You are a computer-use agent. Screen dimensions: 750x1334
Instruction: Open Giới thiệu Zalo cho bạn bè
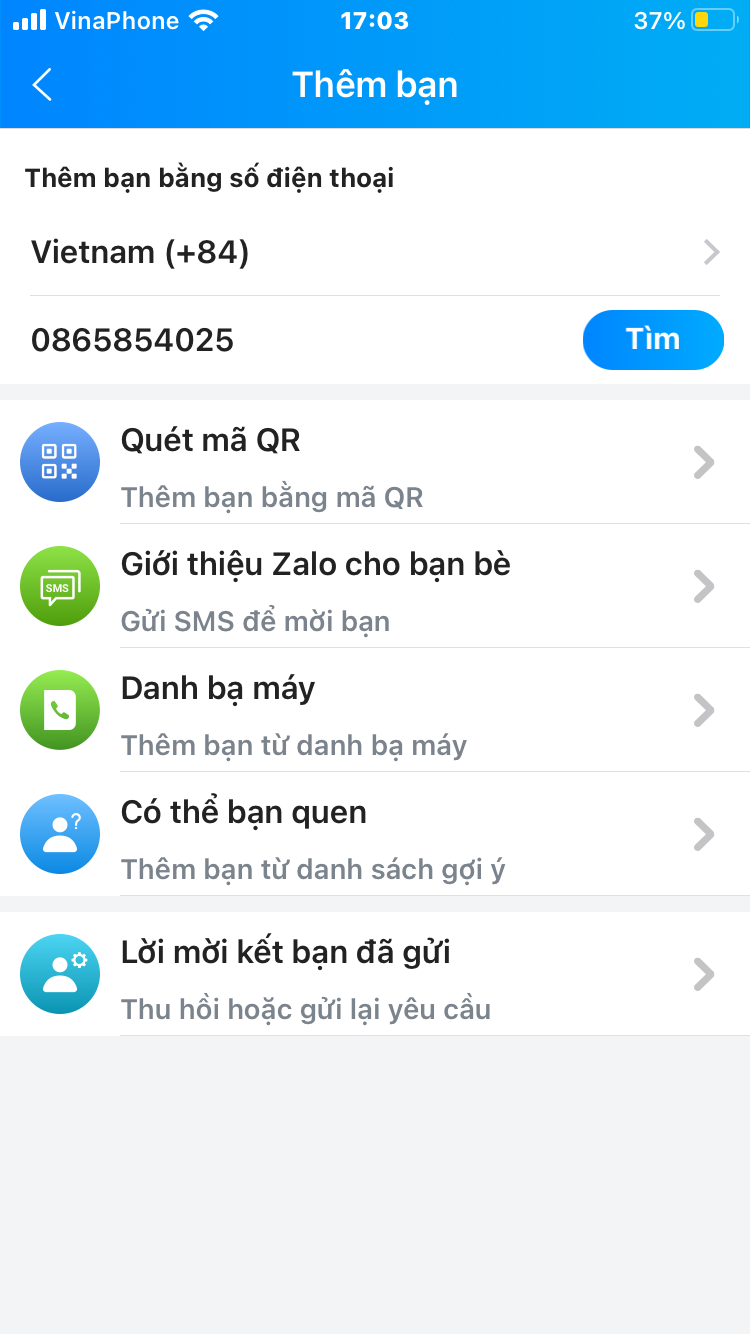pyautogui.click(x=374, y=587)
